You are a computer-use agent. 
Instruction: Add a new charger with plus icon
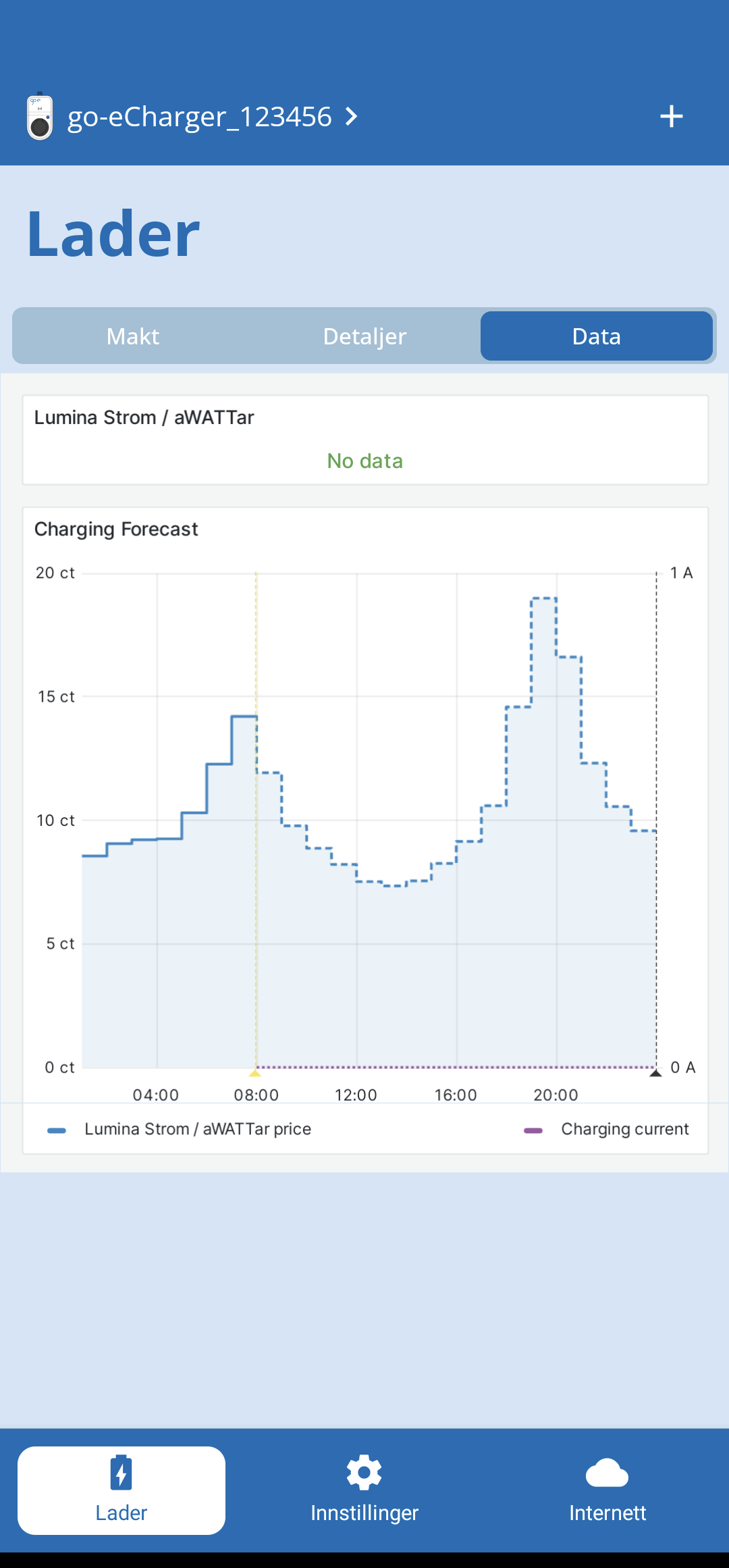[671, 116]
